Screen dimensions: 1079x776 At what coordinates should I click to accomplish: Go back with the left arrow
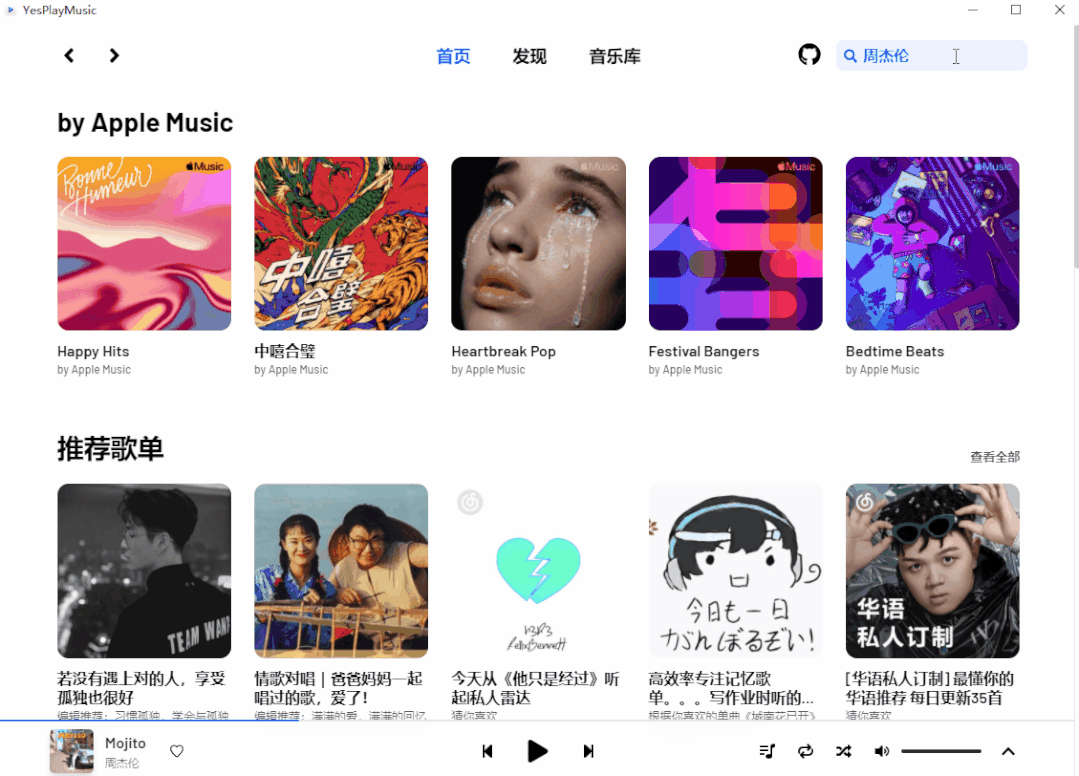pos(69,56)
